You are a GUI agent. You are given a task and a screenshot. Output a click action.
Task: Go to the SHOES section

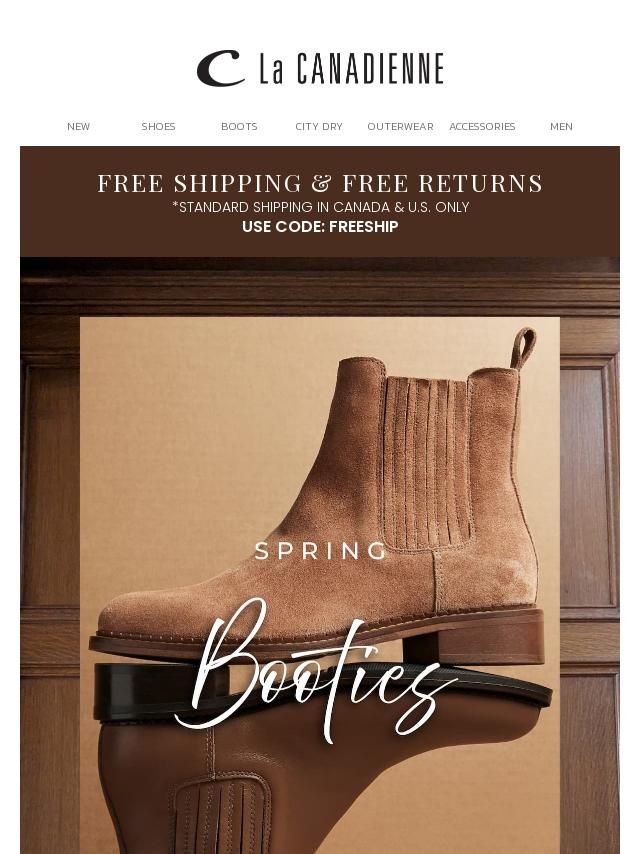coord(158,127)
